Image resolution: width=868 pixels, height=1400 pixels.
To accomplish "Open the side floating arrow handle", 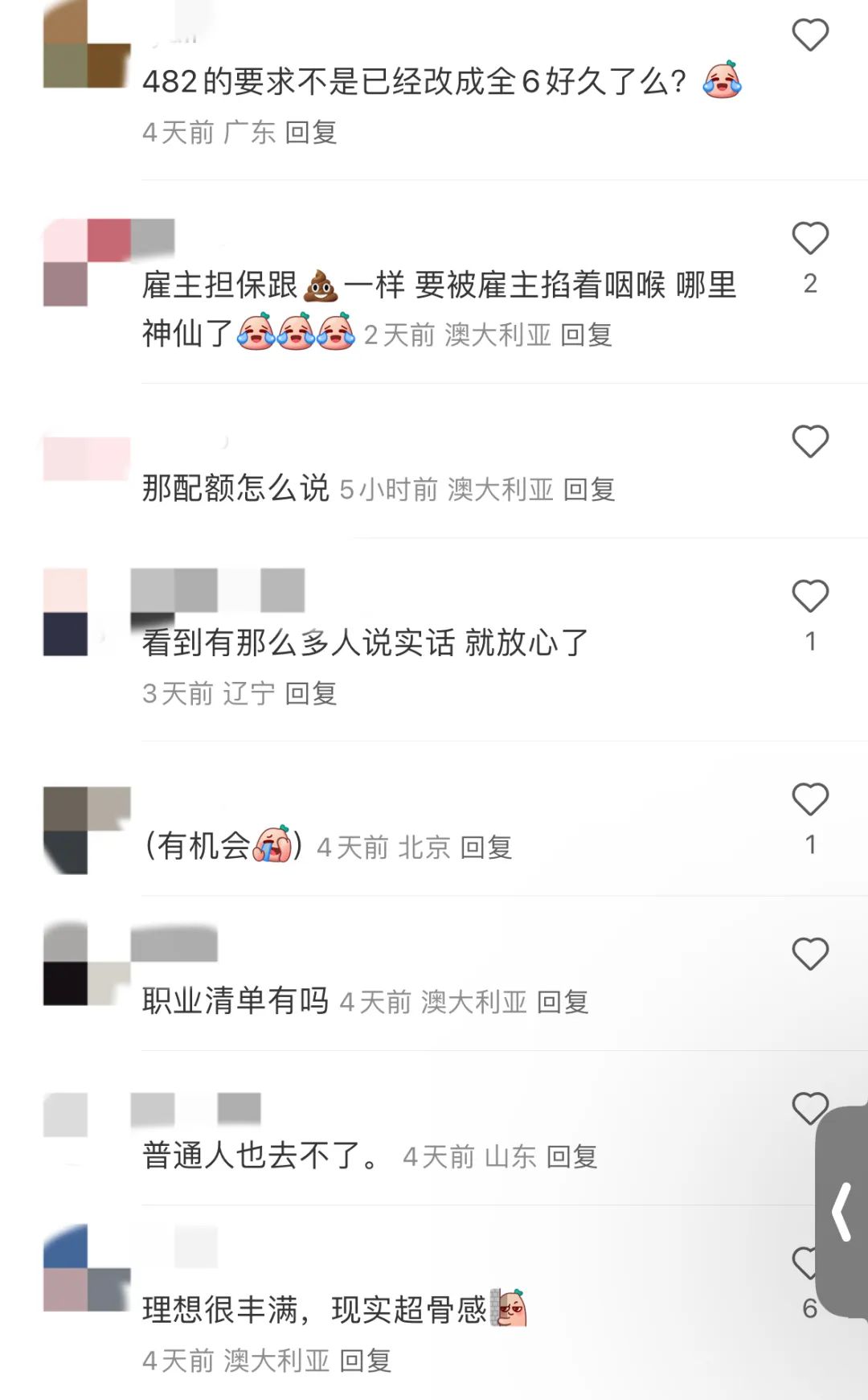I will tap(842, 1211).
